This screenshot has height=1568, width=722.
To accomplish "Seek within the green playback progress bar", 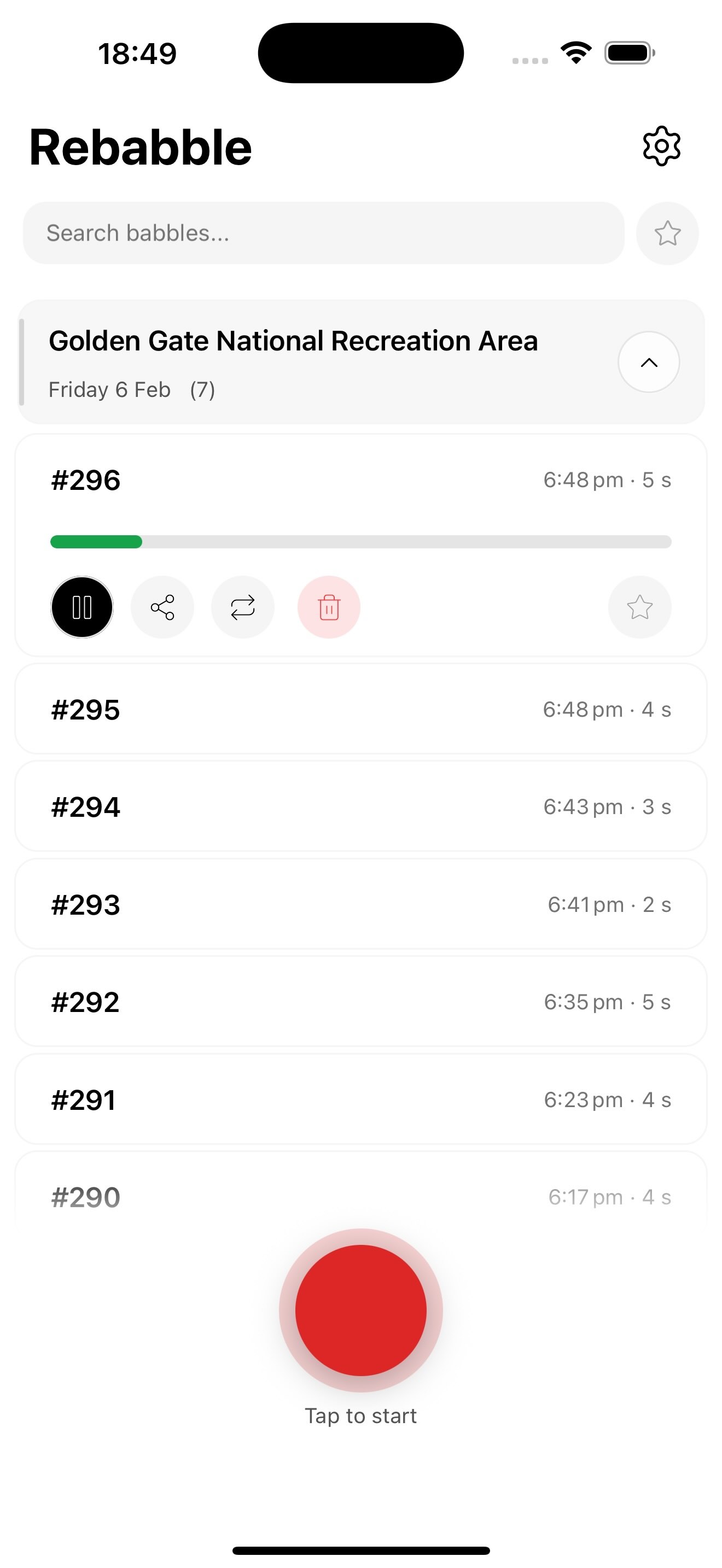I will click(361, 541).
